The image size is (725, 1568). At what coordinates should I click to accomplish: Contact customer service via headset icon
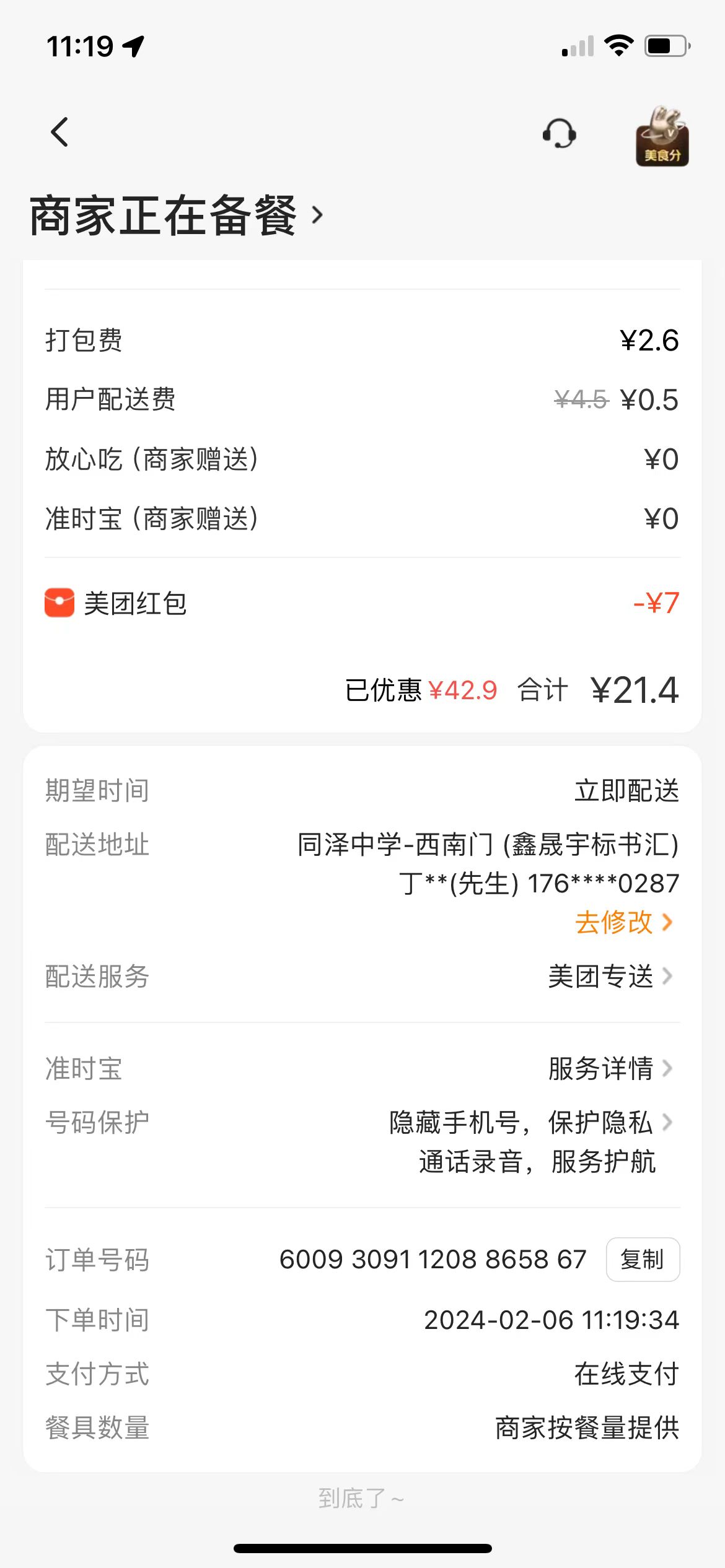coord(559,134)
